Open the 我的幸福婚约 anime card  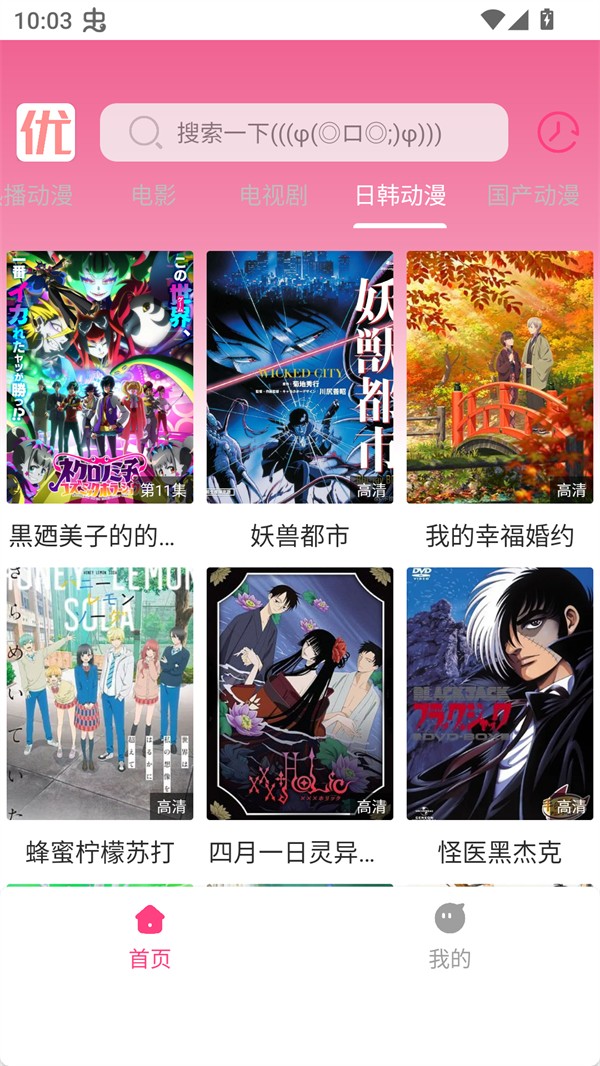[500, 377]
